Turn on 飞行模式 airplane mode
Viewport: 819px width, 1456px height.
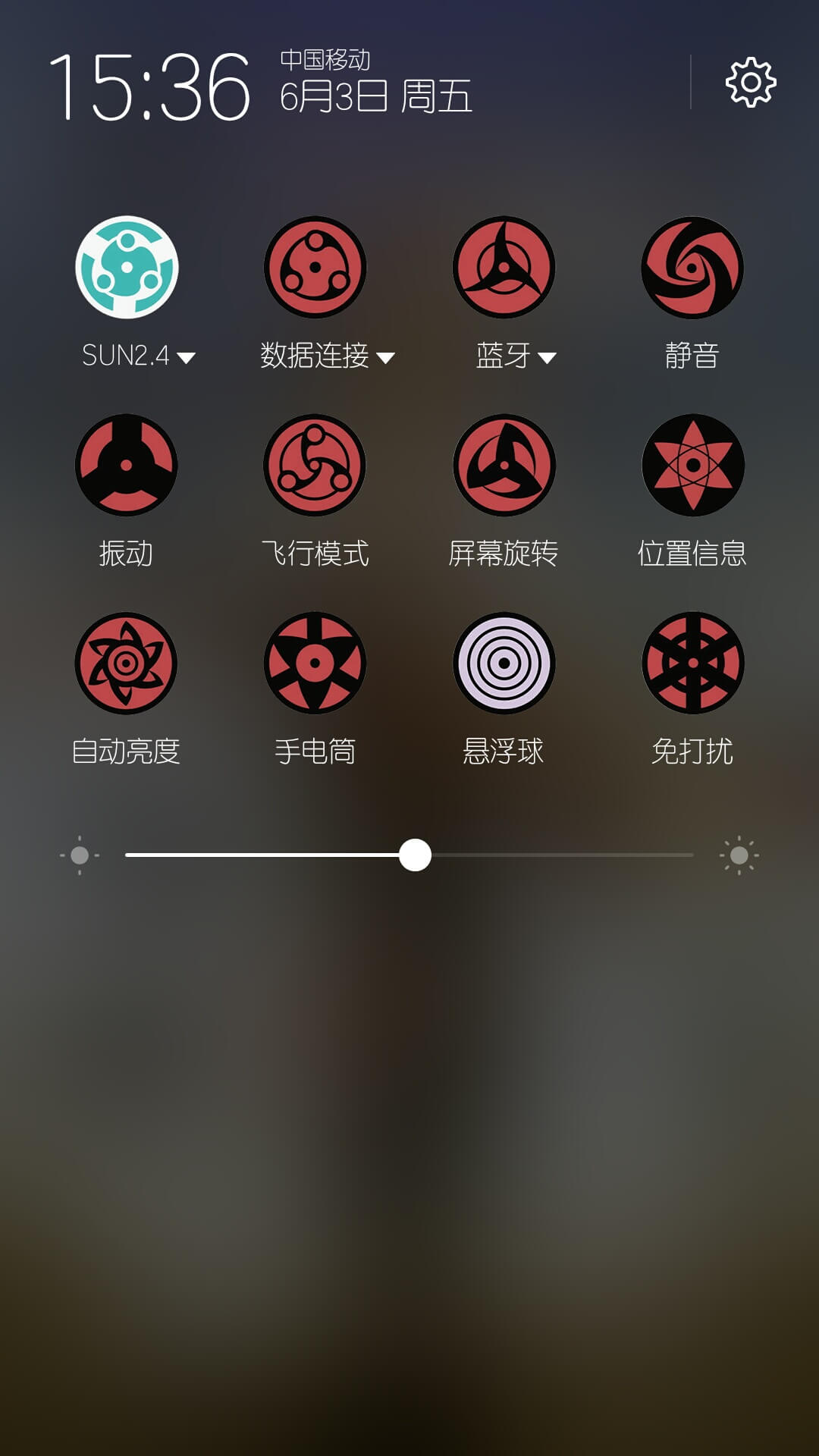pyautogui.click(x=315, y=465)
